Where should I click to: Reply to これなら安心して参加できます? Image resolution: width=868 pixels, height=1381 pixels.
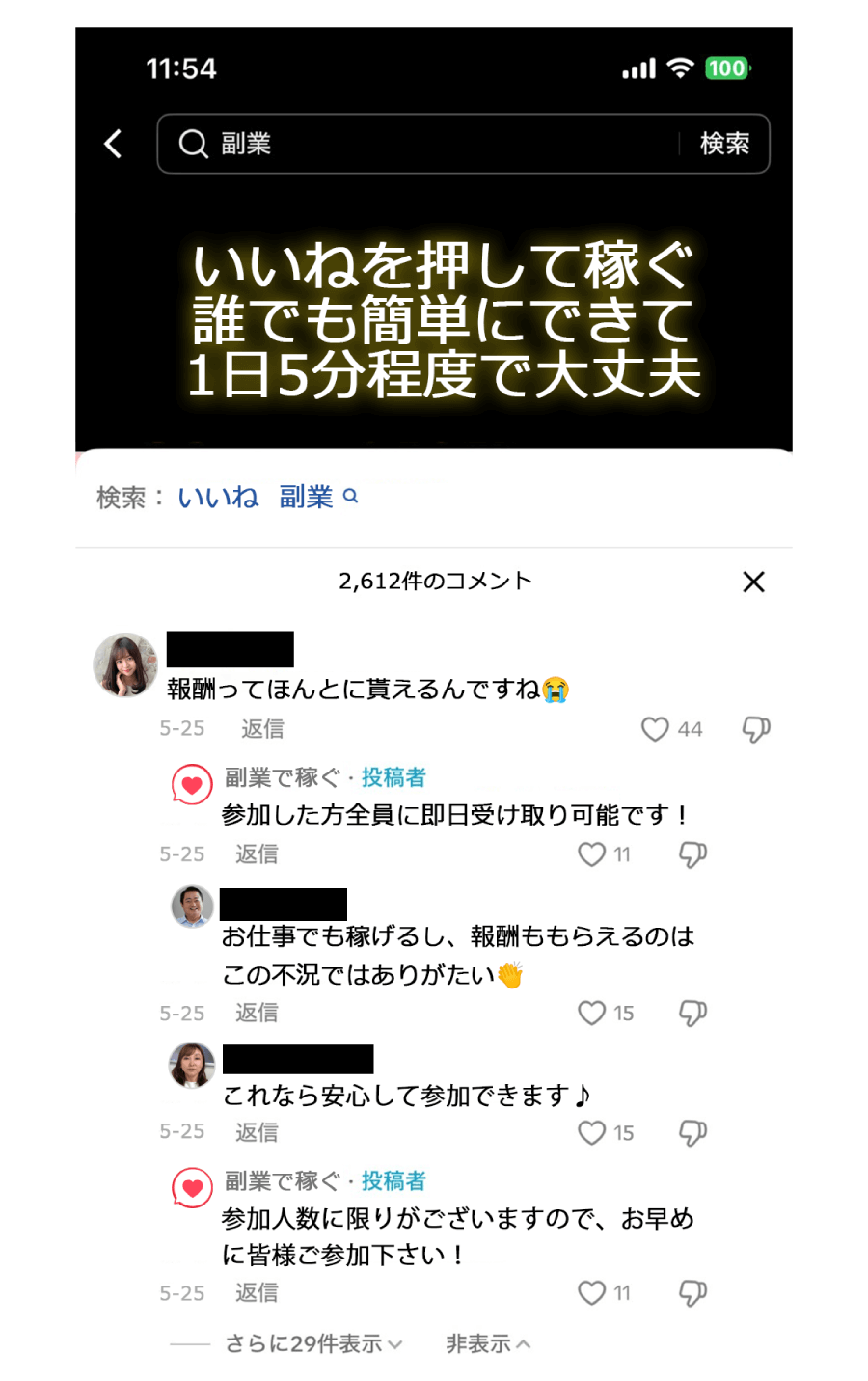tap(257, 1132)
